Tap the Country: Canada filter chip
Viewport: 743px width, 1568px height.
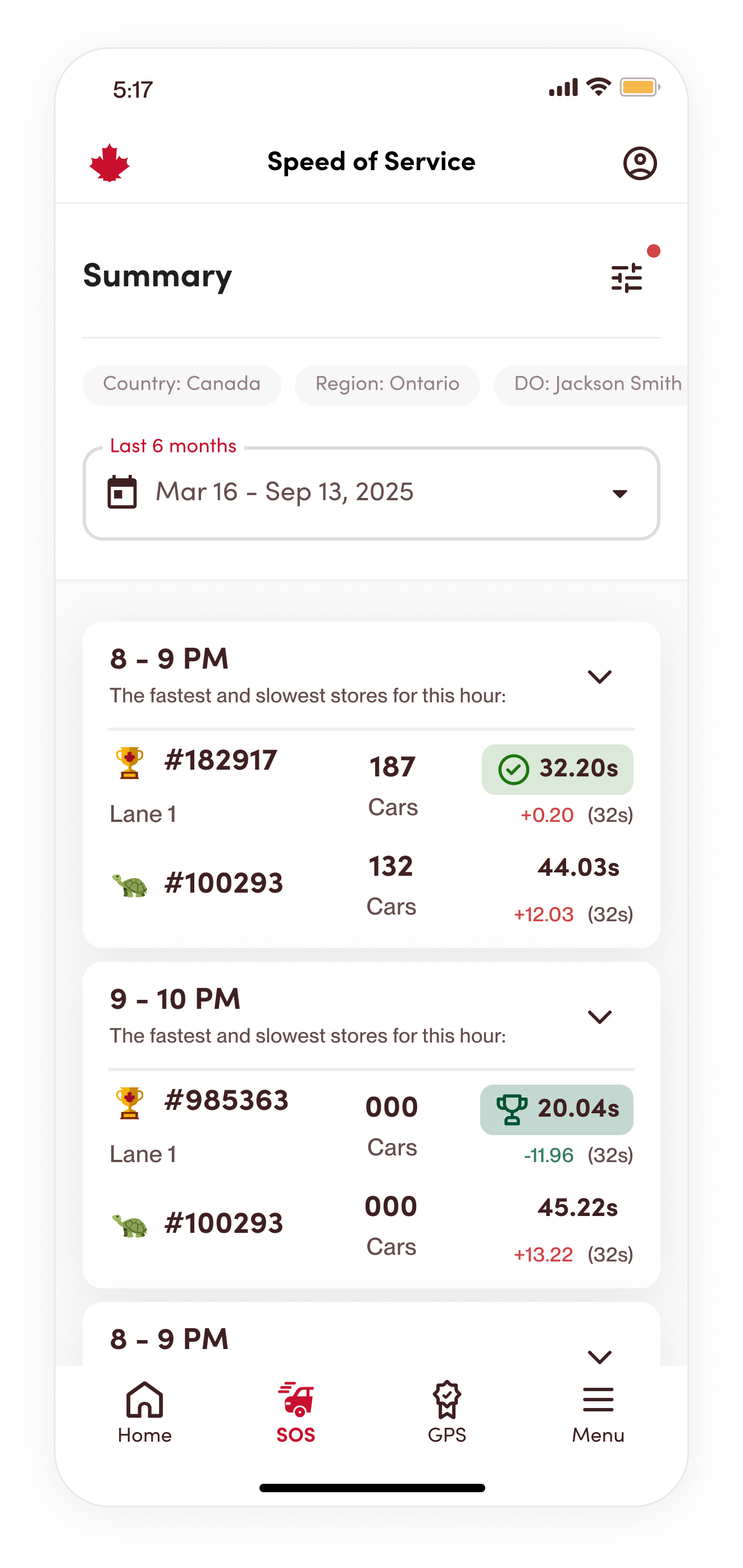click(x=181, y=384)
